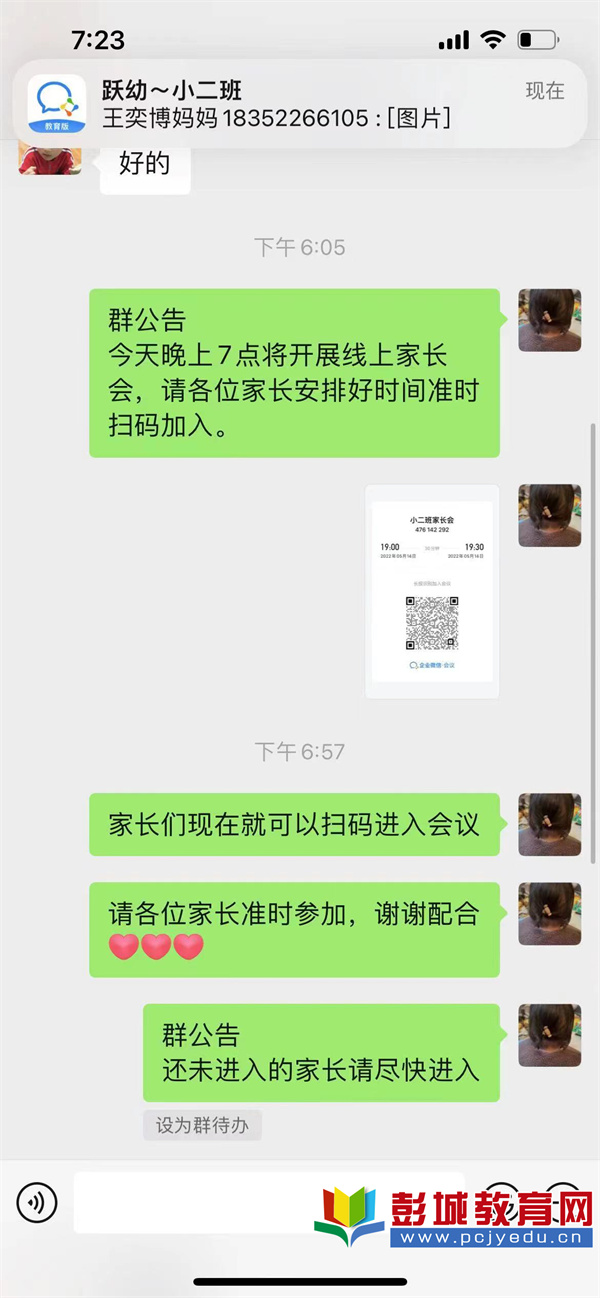Open the 今天晚上7点 group announcement message

(294, 373)
